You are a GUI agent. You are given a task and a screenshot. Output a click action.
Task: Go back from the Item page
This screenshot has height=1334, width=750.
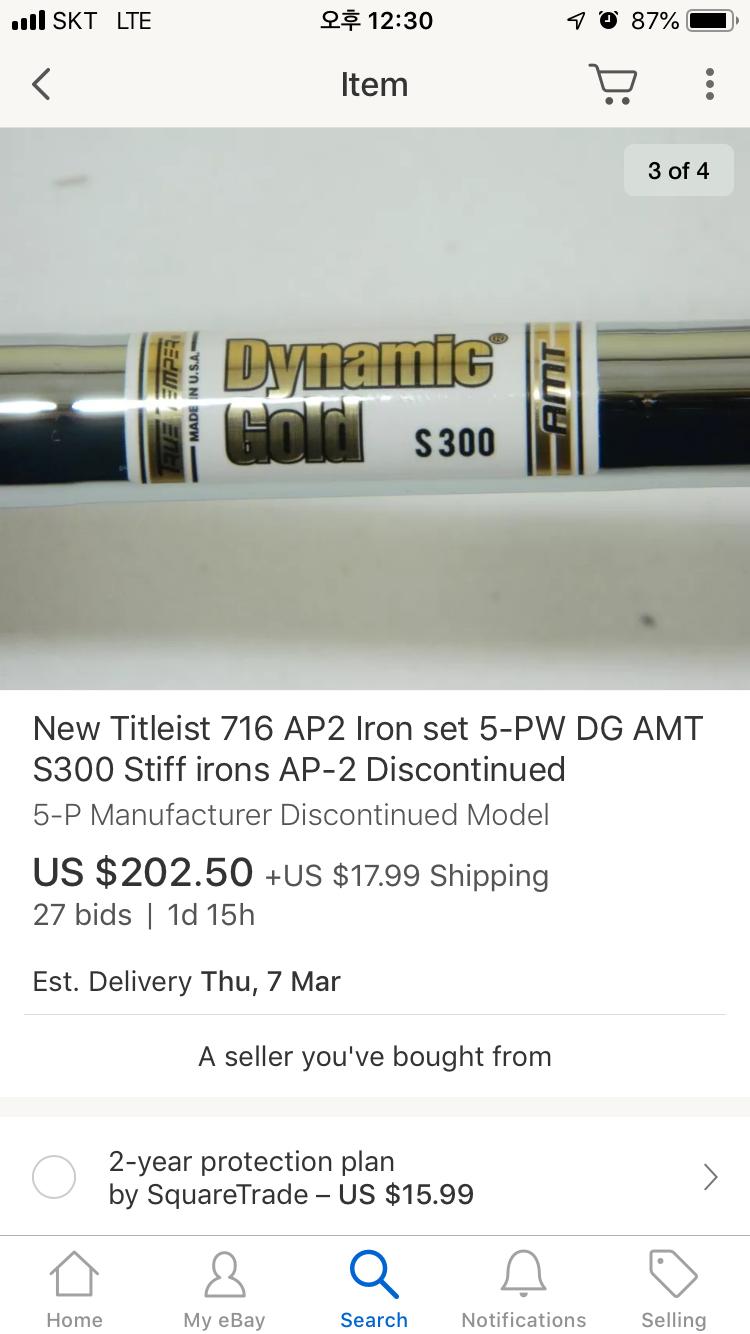(x=41, y=85)
